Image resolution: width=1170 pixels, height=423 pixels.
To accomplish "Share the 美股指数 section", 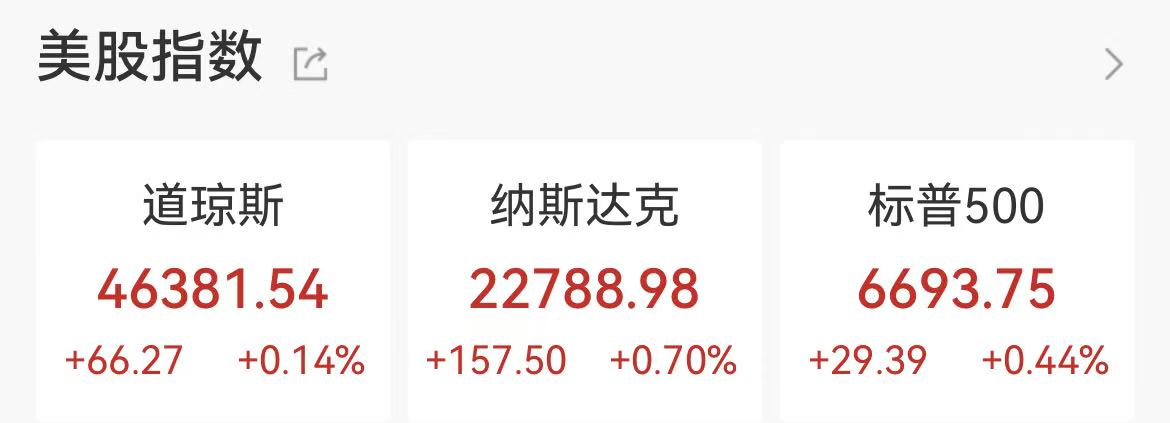I will coord(310,65).
